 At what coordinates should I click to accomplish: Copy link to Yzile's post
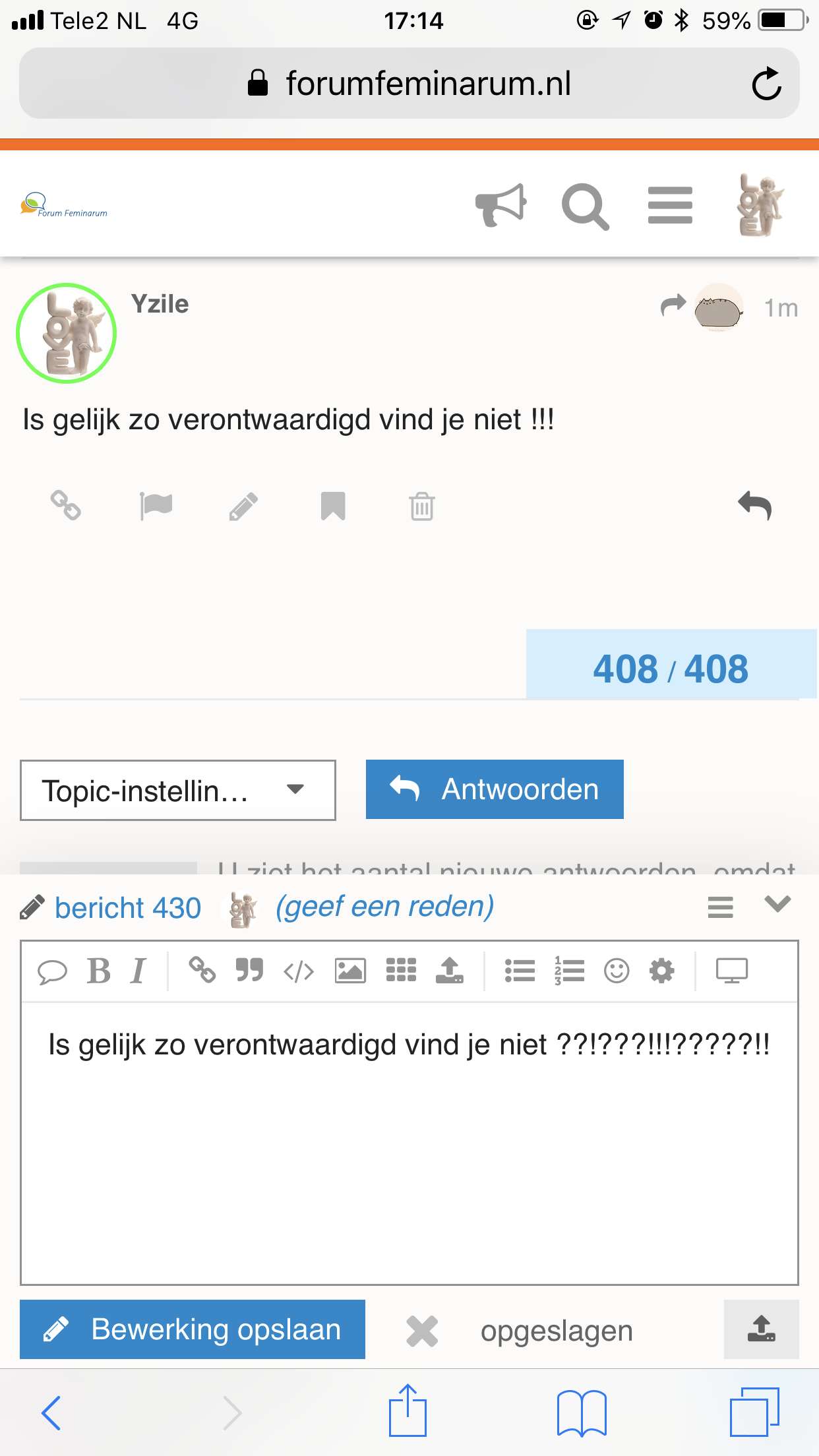(x=66, y=506)
